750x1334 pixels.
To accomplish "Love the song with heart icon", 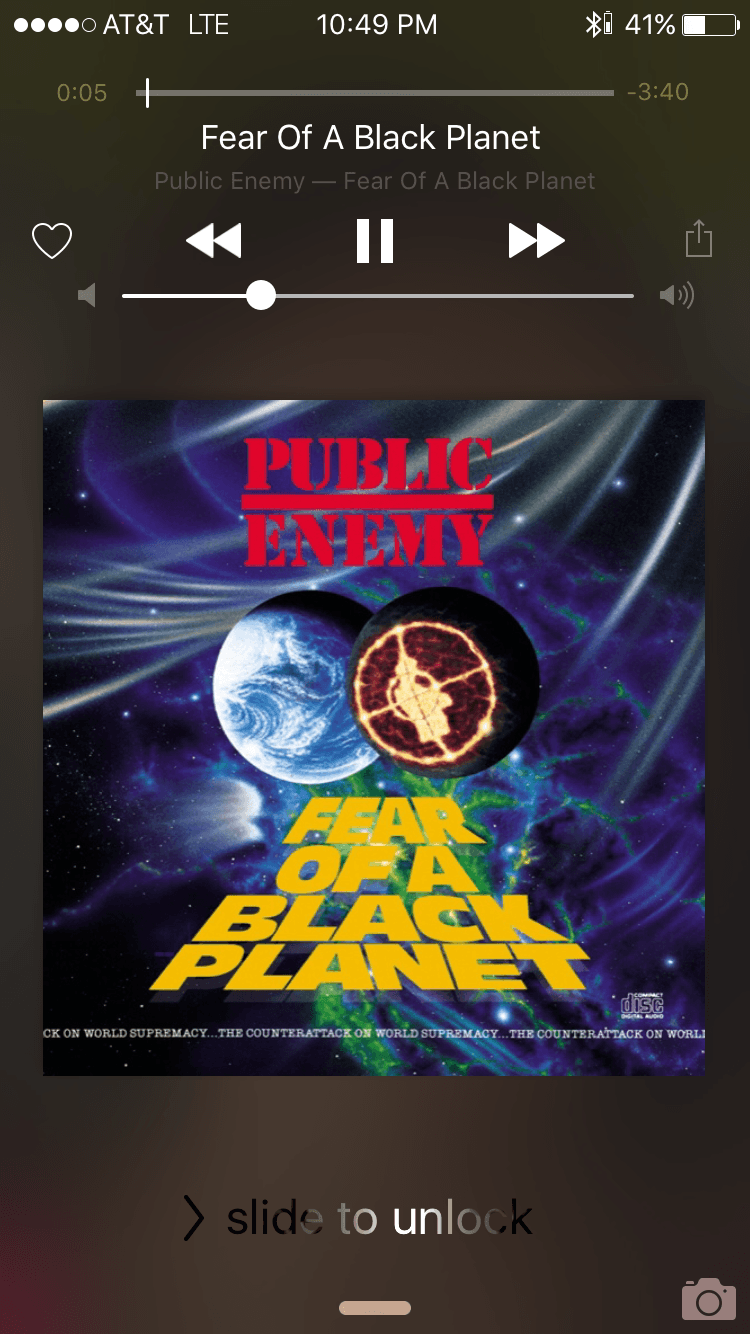I will tap(52, 241).
